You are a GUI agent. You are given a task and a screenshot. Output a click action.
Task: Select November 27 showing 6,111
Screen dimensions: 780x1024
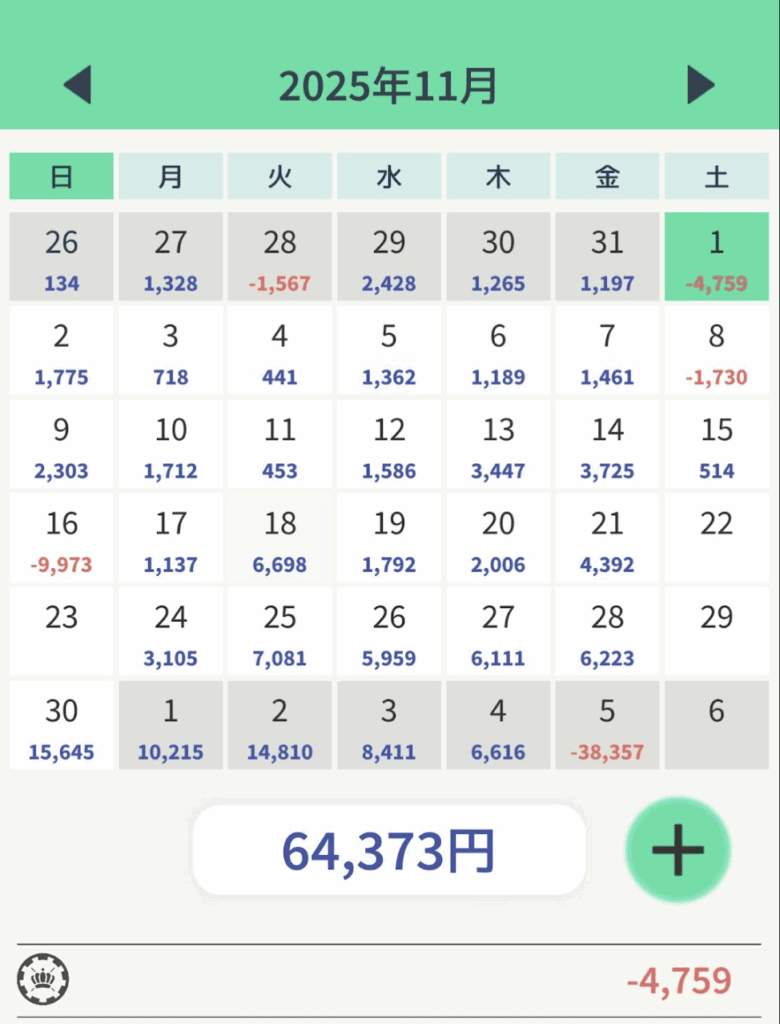coord(498,632)
